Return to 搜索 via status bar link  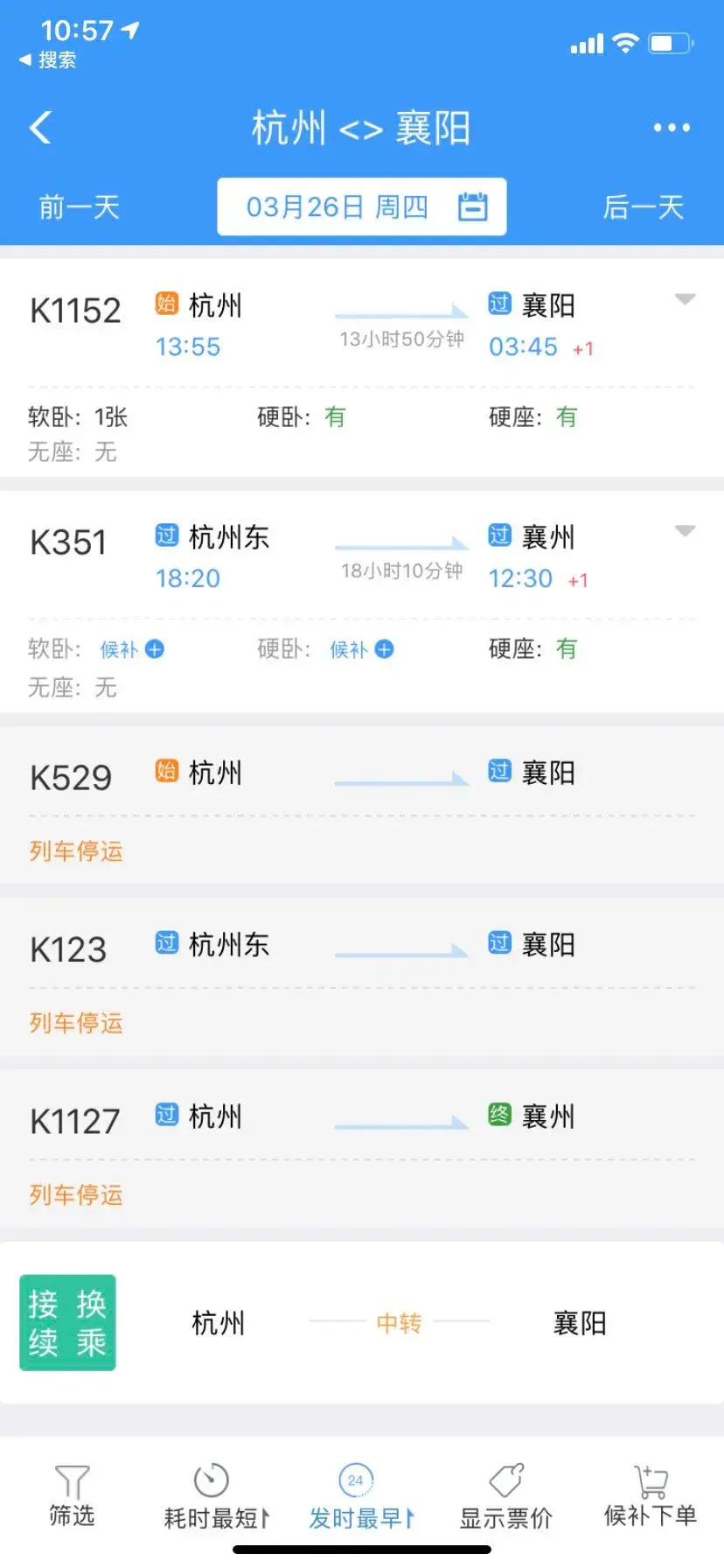coord(49,59)
